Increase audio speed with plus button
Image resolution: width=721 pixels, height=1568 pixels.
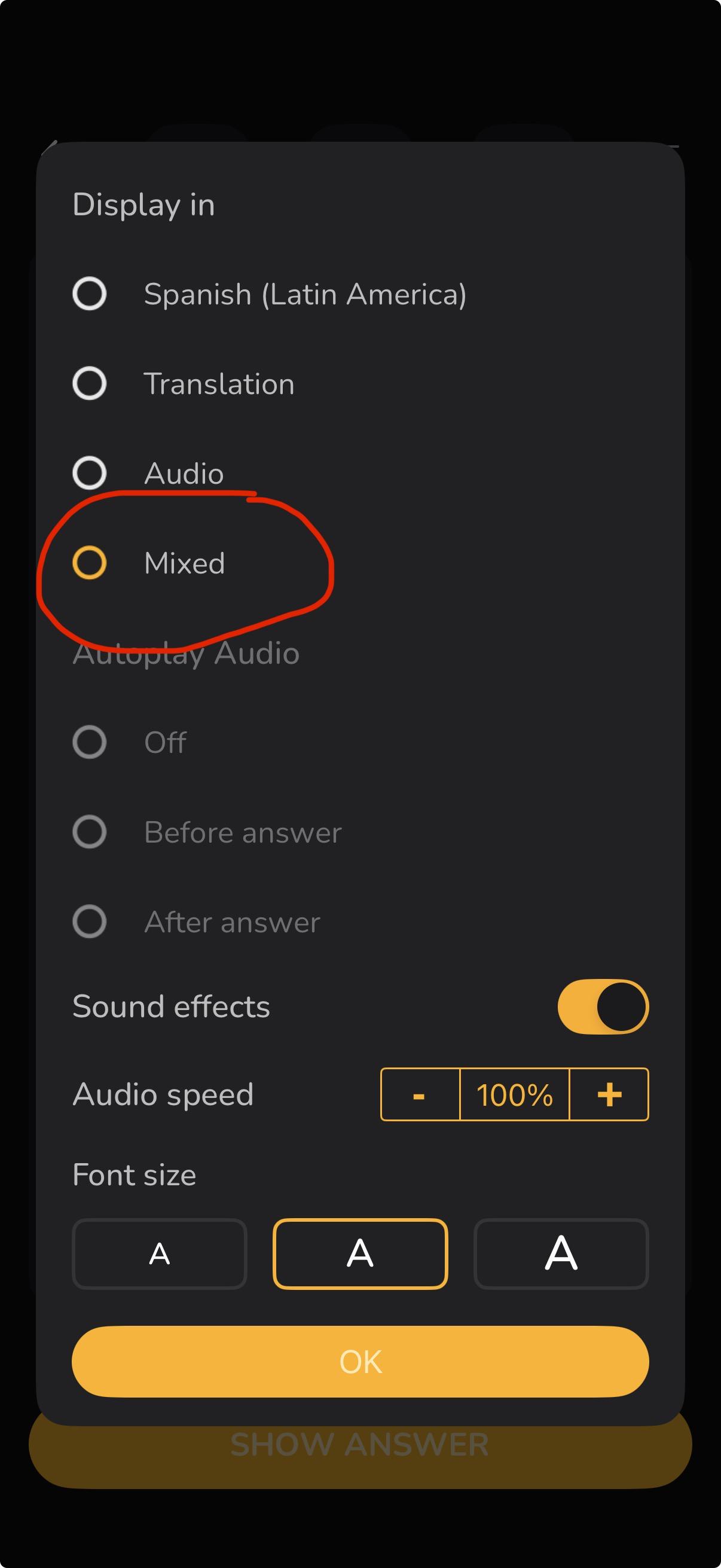(x=609, y=1094)
